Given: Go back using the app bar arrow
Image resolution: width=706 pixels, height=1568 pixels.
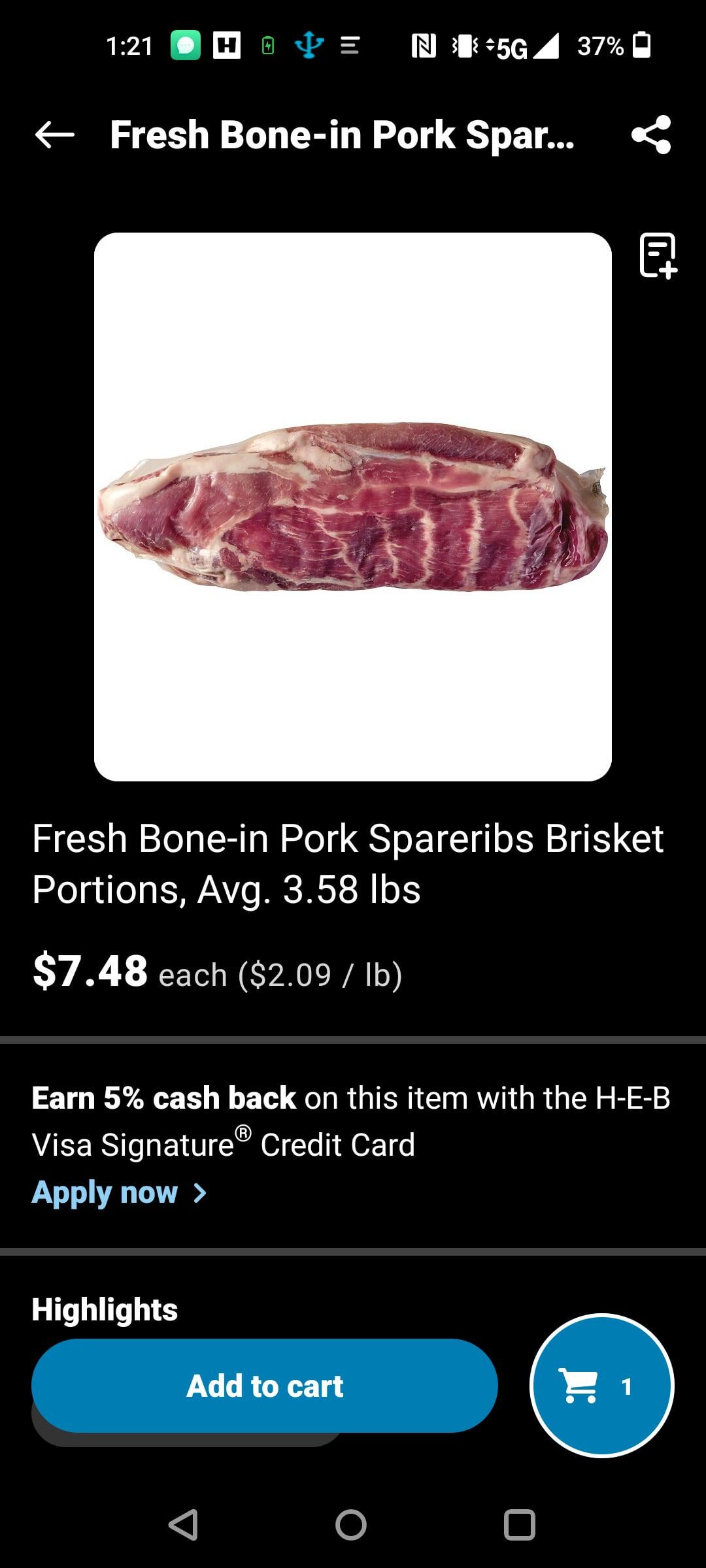Looking at the screenshot, I should tap(55, 135).
